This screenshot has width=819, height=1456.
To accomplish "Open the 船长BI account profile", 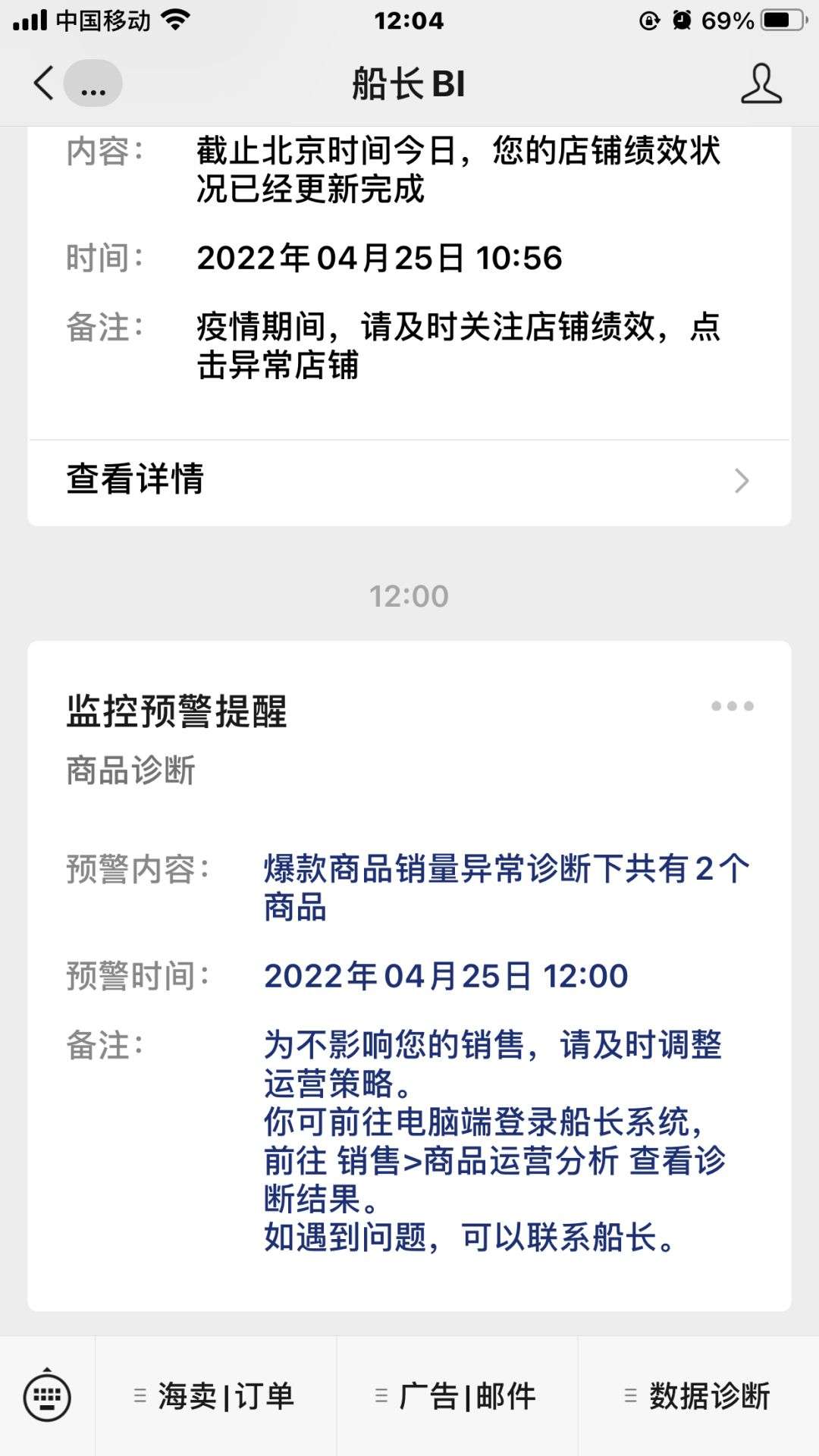I will pos(761,83).
